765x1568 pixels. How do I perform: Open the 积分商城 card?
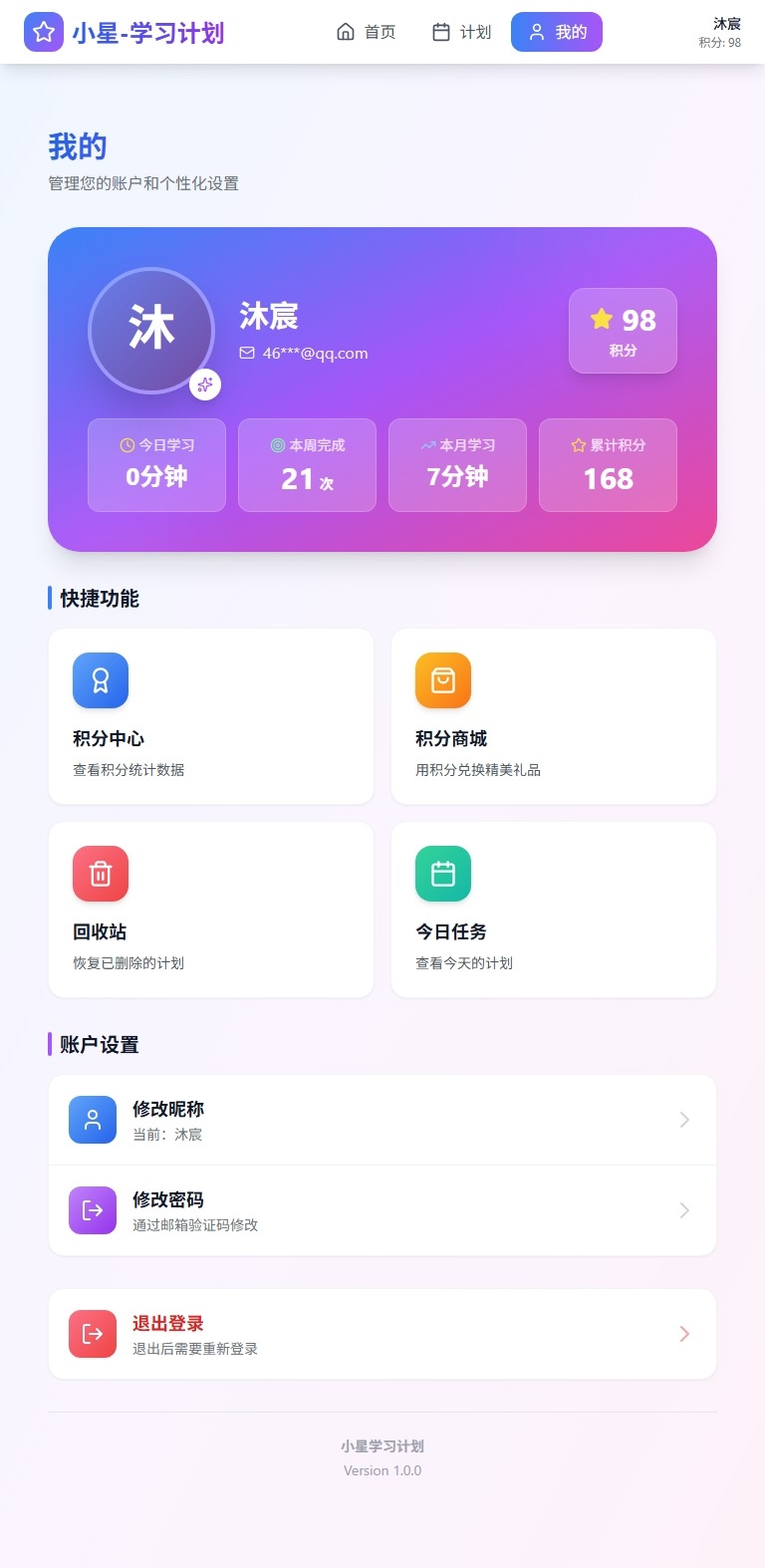553,715
